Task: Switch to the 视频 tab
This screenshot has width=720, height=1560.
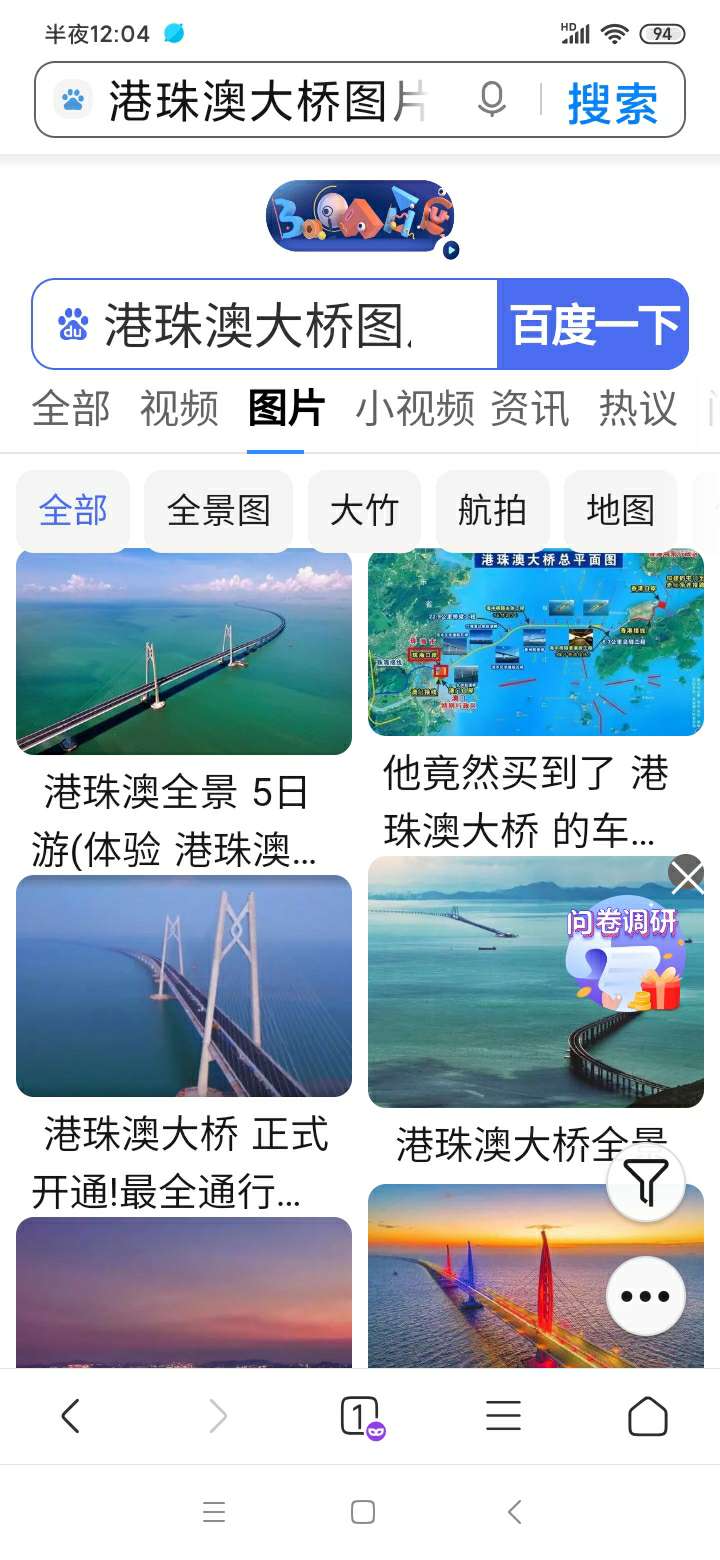Action: click(x=179, y=409)
